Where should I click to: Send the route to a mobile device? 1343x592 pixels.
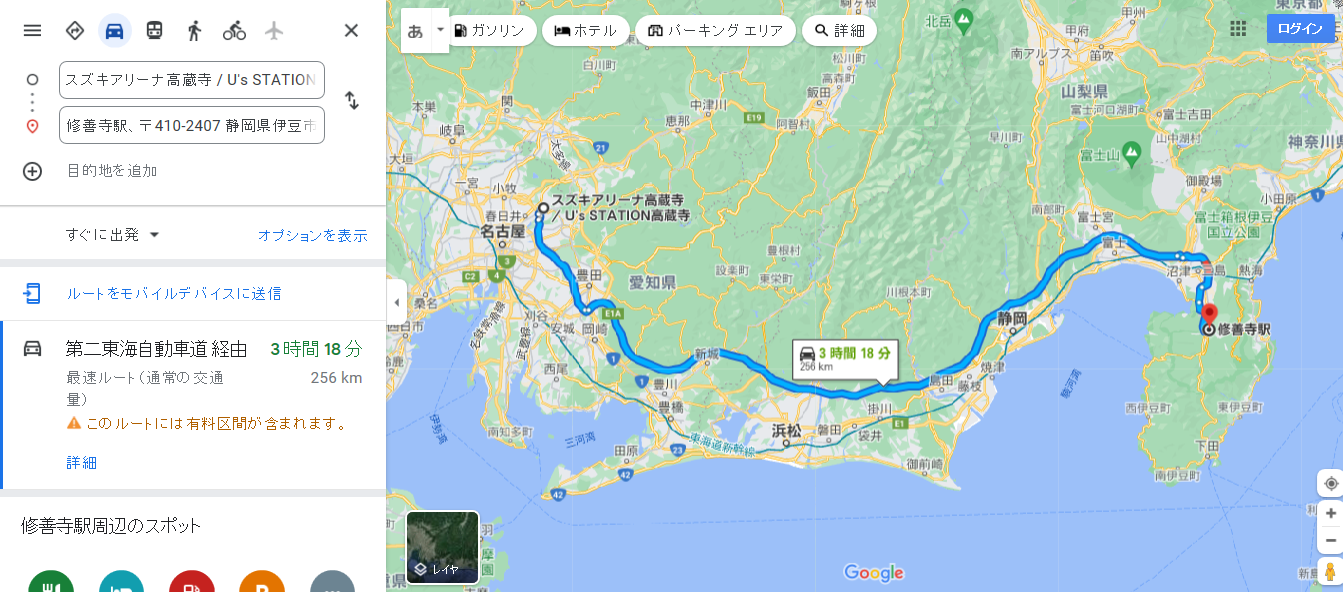click(x=173, y=293)
